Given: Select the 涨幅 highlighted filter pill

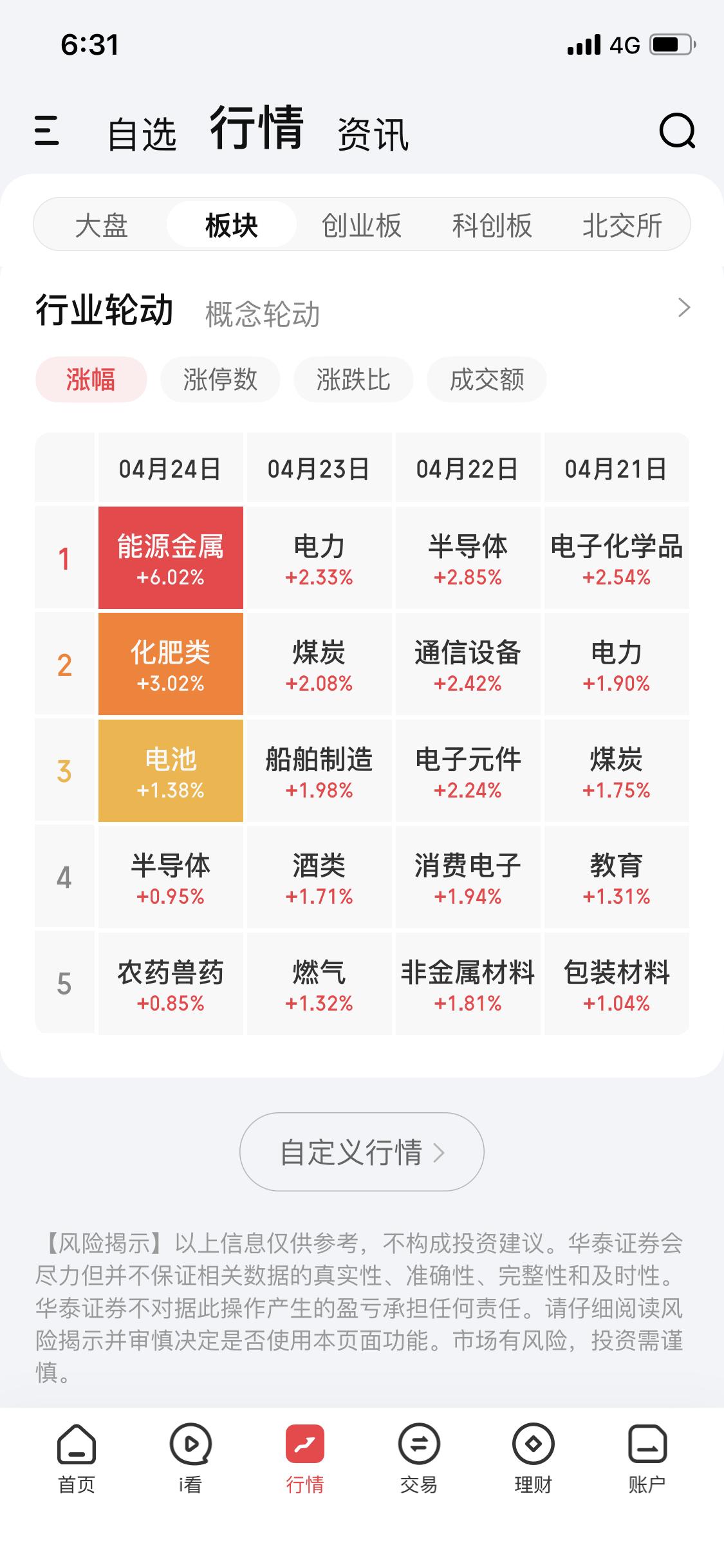Looking at the screenshot, I should 90,380.
